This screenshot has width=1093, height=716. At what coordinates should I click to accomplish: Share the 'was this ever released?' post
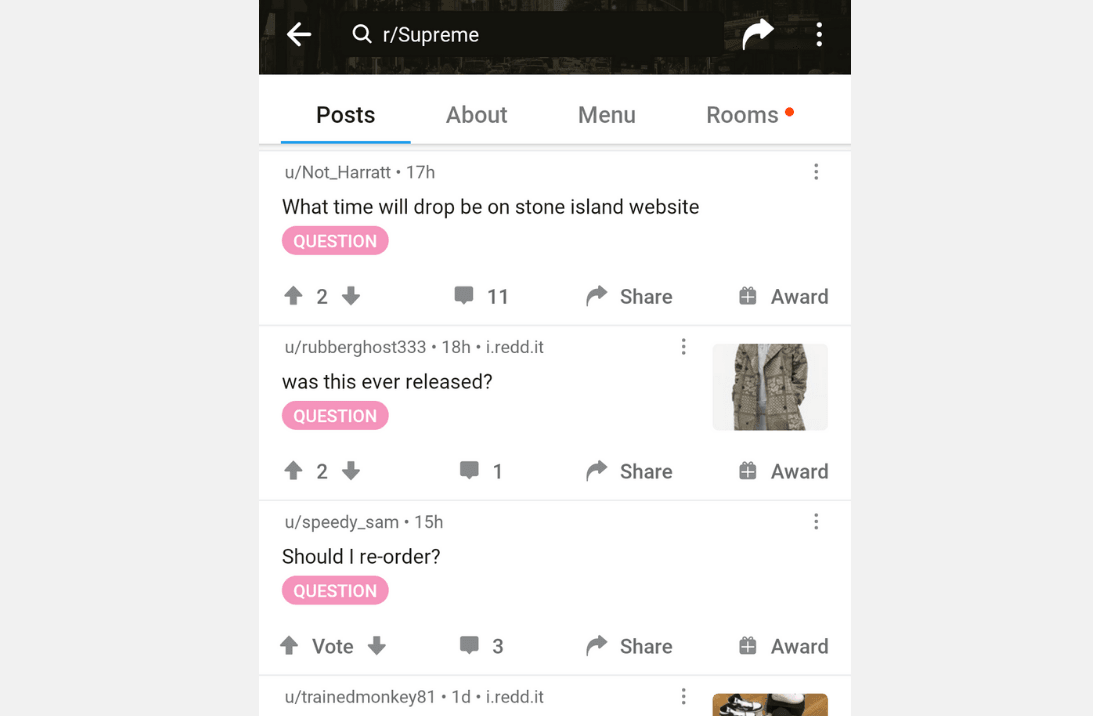click(628, 471)
